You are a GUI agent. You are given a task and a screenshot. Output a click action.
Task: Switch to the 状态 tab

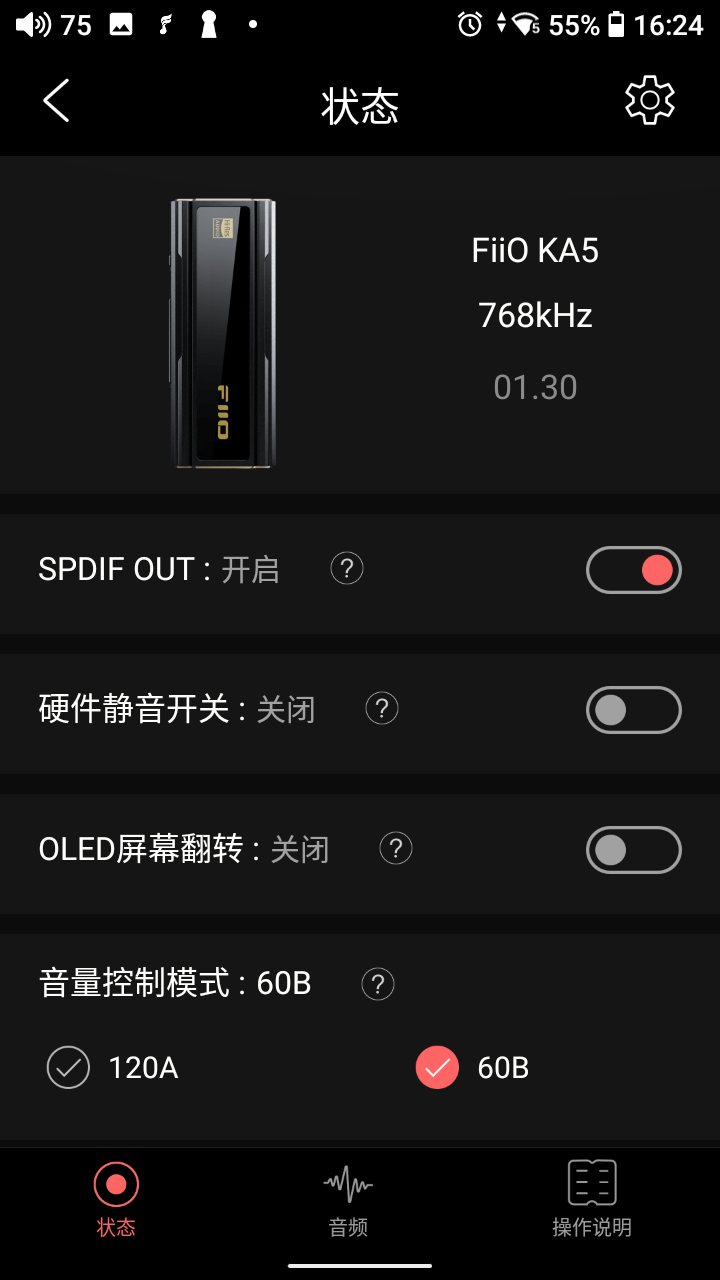click(115, 1199)
